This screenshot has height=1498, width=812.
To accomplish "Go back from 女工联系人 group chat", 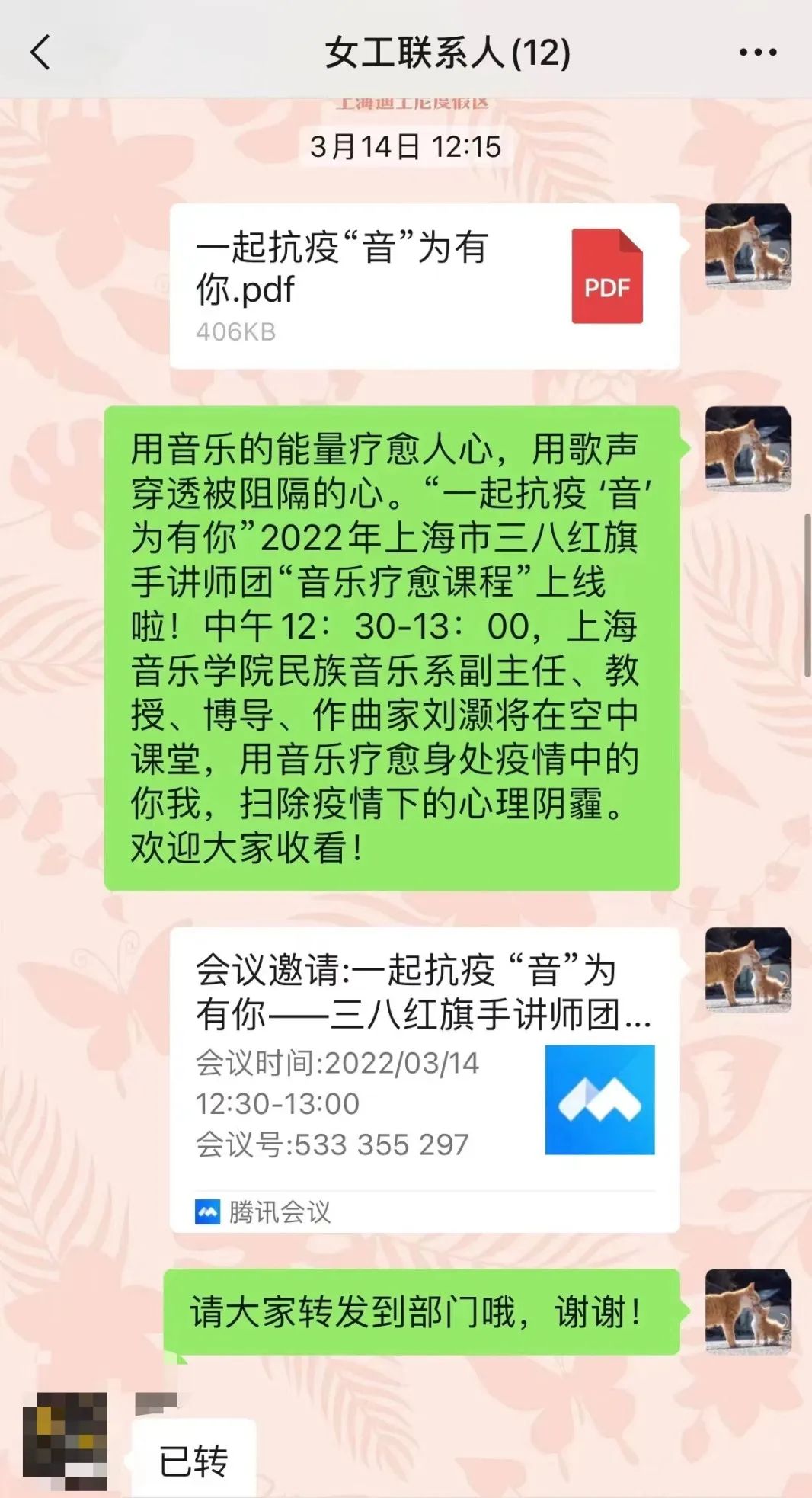I will coord(41,53).
